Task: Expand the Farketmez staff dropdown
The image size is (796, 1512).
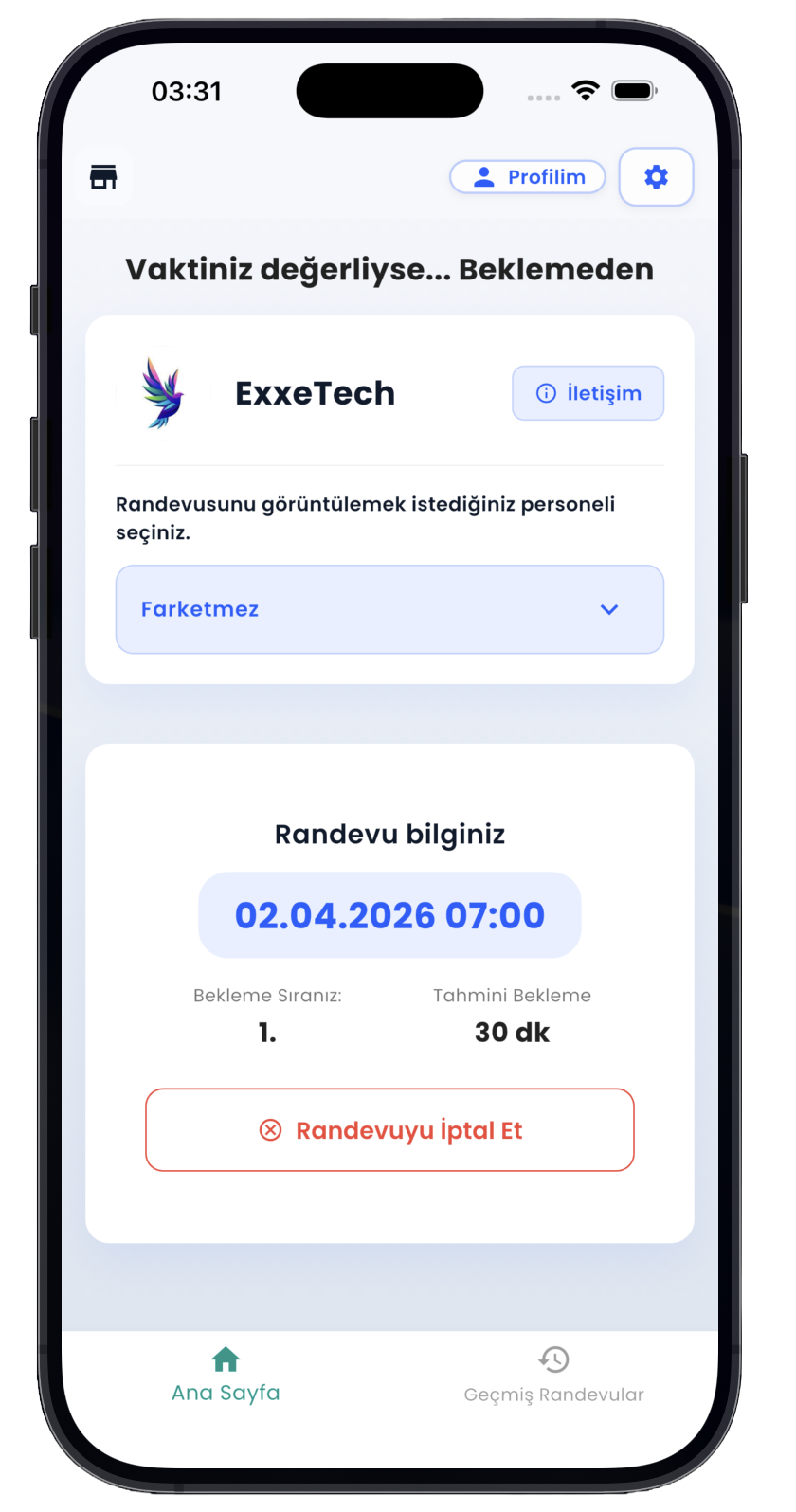Action: [389, 609]
